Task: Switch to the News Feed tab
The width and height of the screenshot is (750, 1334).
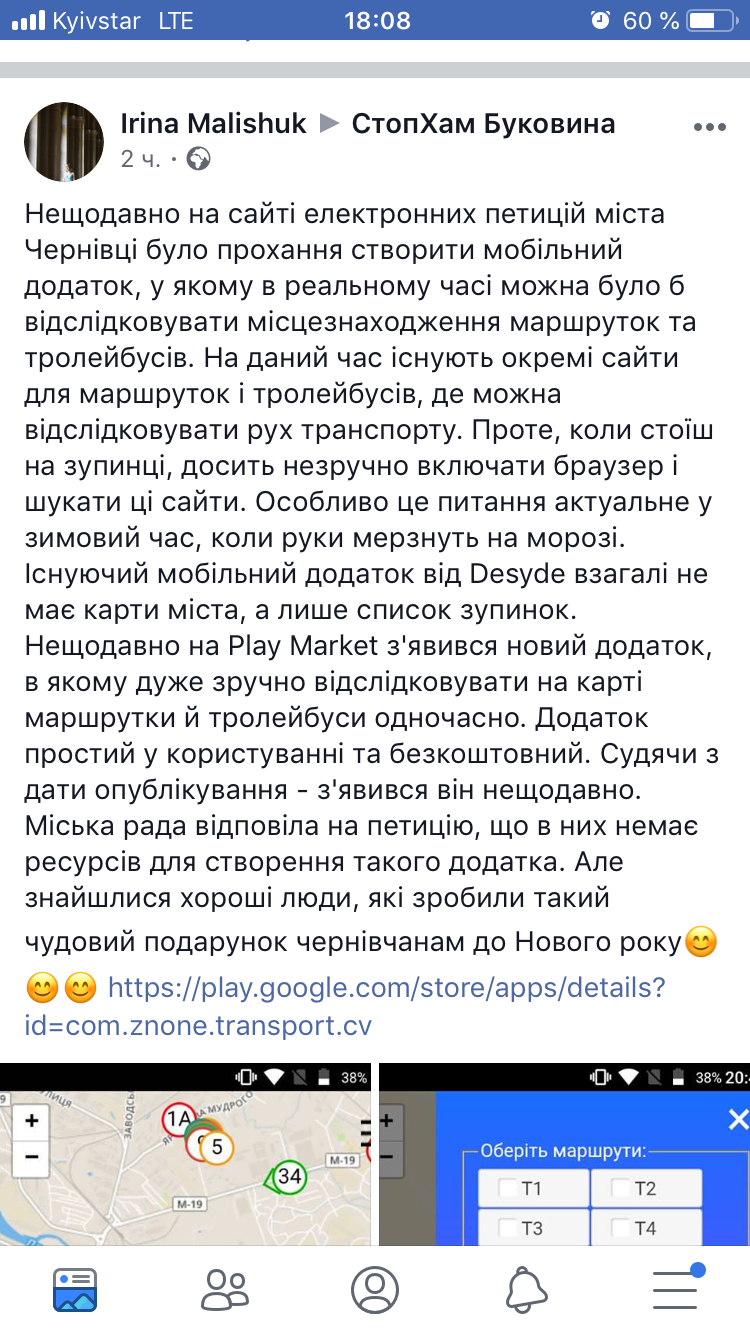Action: click(75, 1289)
